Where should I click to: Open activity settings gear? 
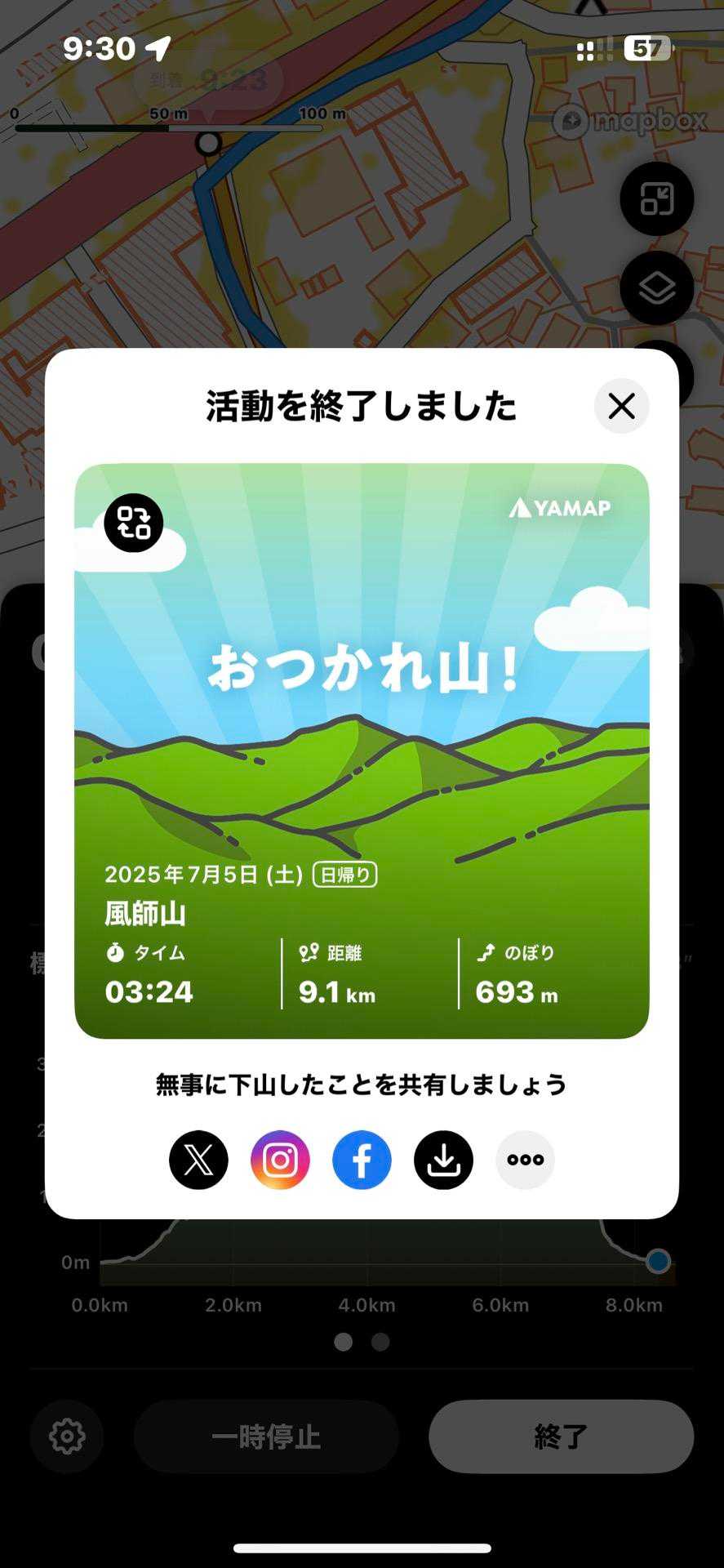(x=67, y=1437)
